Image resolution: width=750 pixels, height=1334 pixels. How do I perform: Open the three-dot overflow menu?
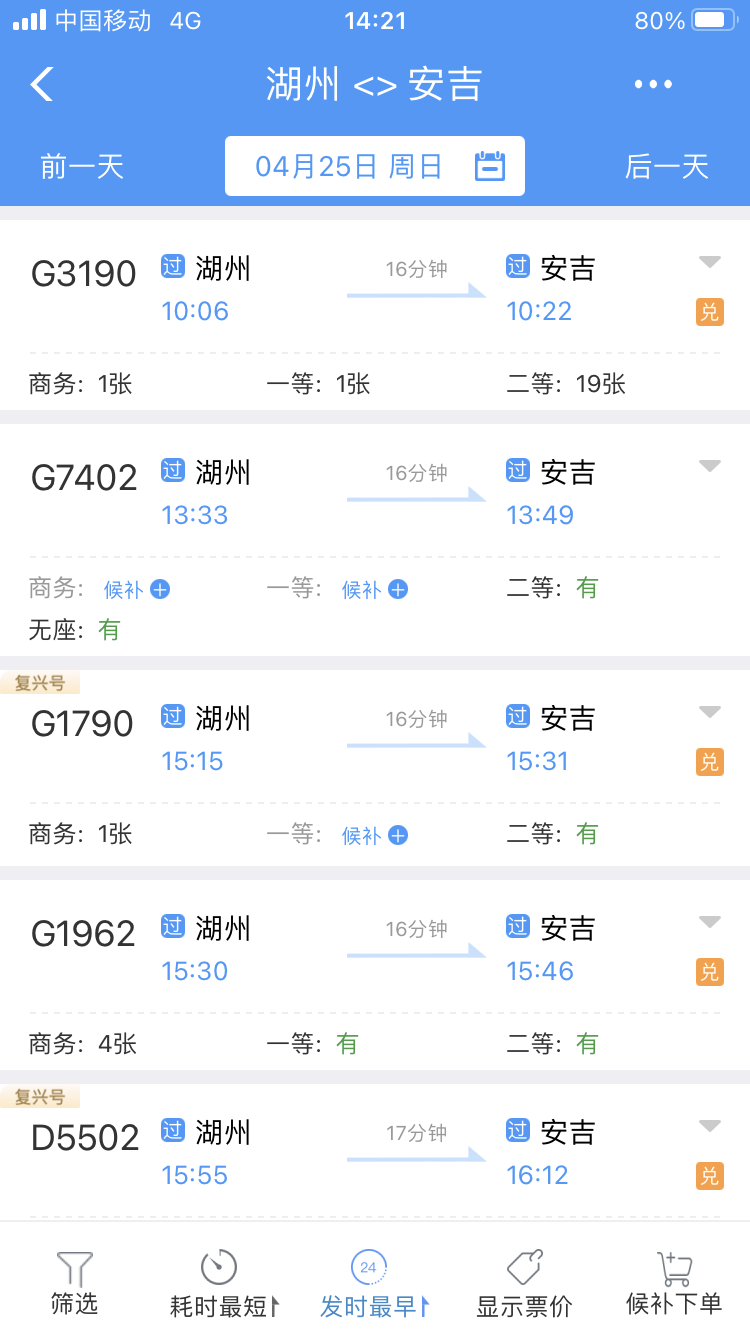(x=653, y=84)
